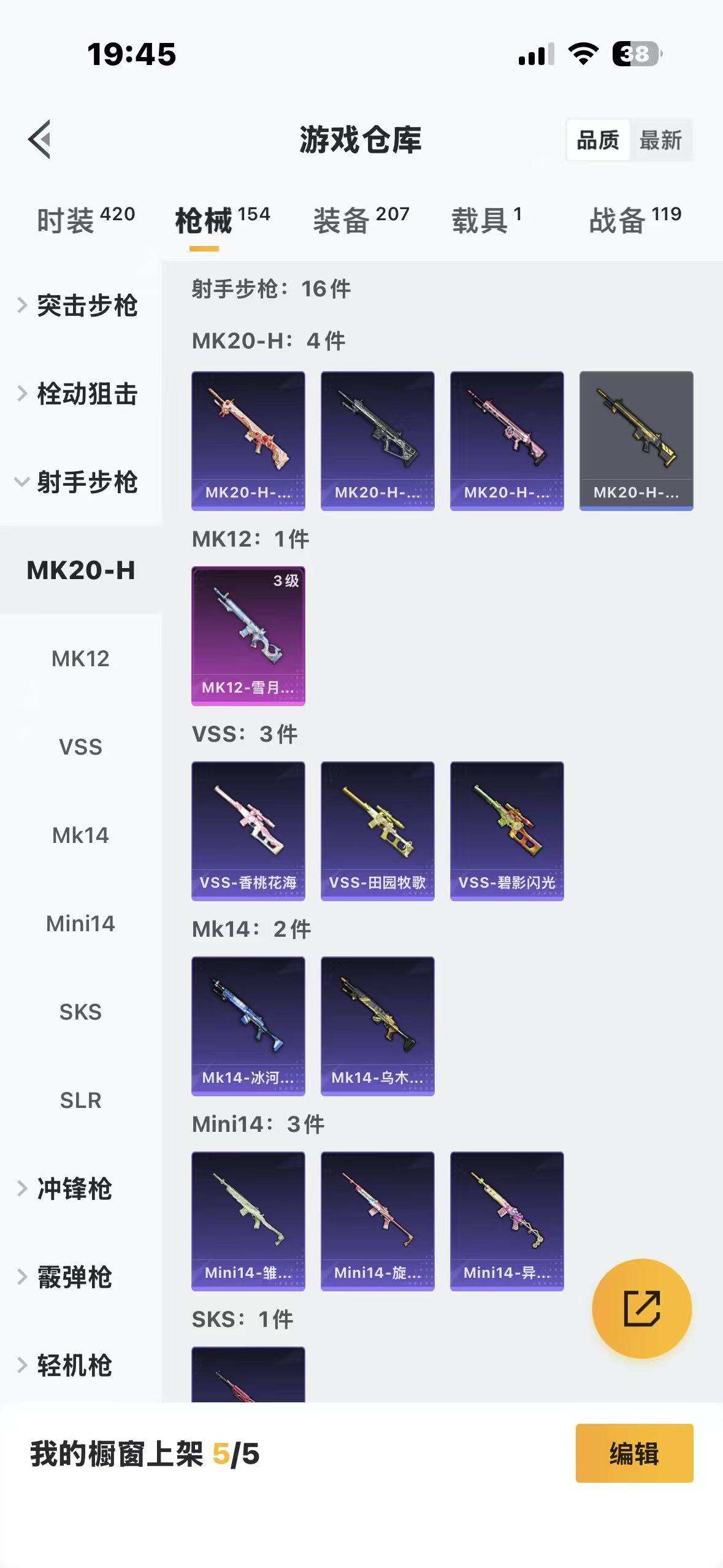Go back from the 游戏仓库 page

click(40, 139)
